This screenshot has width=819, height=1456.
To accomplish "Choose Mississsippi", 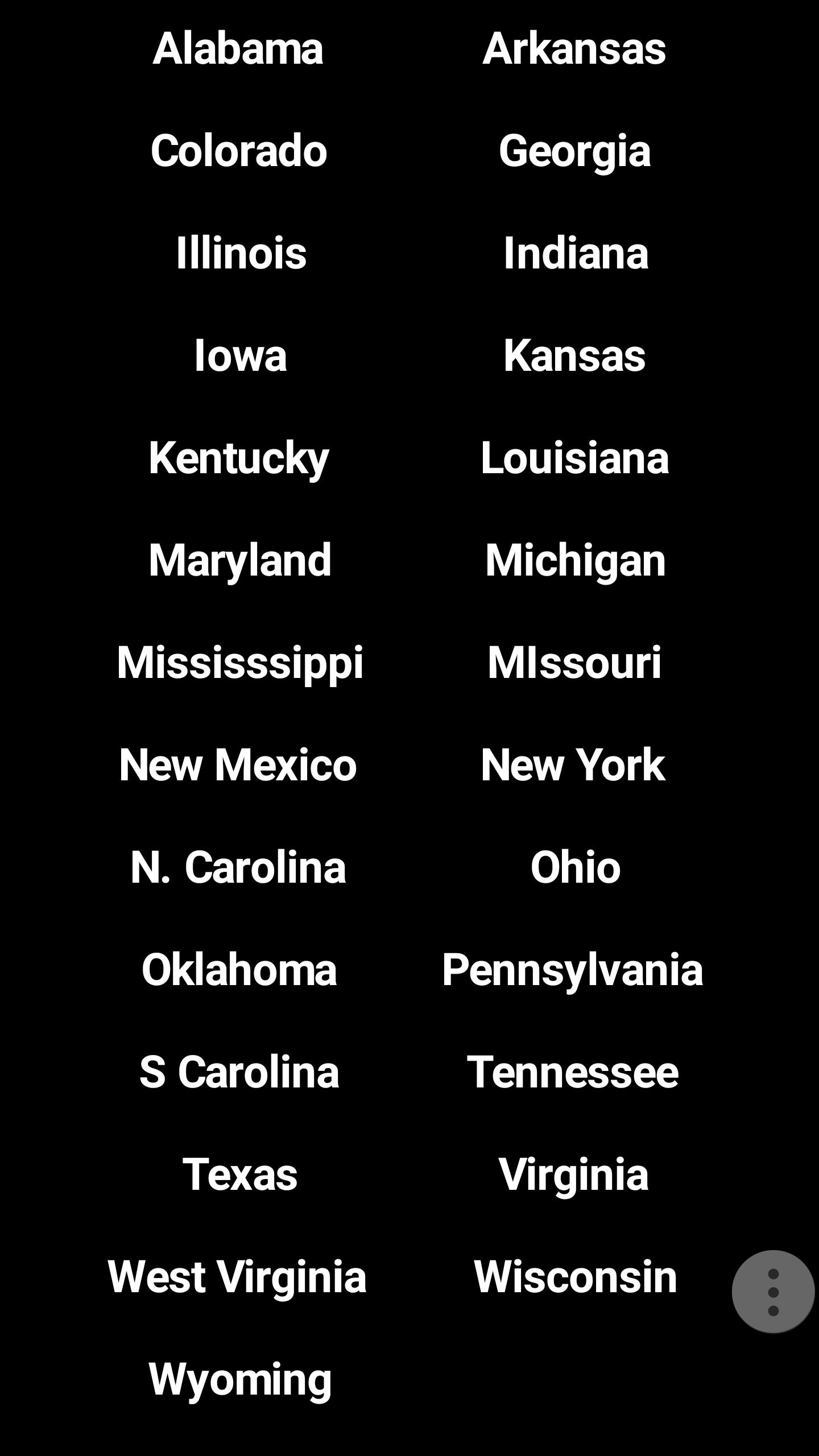I will coord(240,663).
